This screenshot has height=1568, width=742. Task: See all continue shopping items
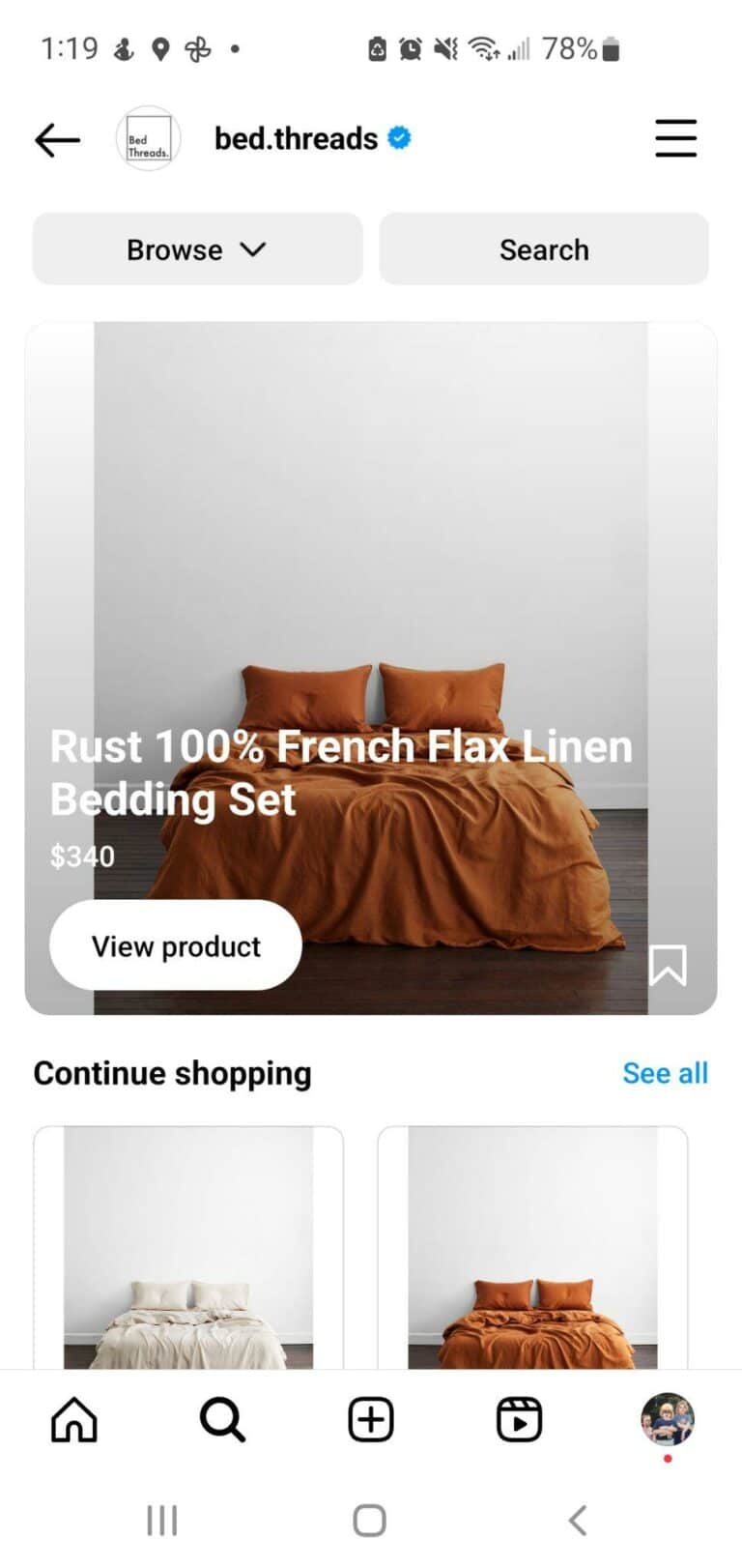665,1073
